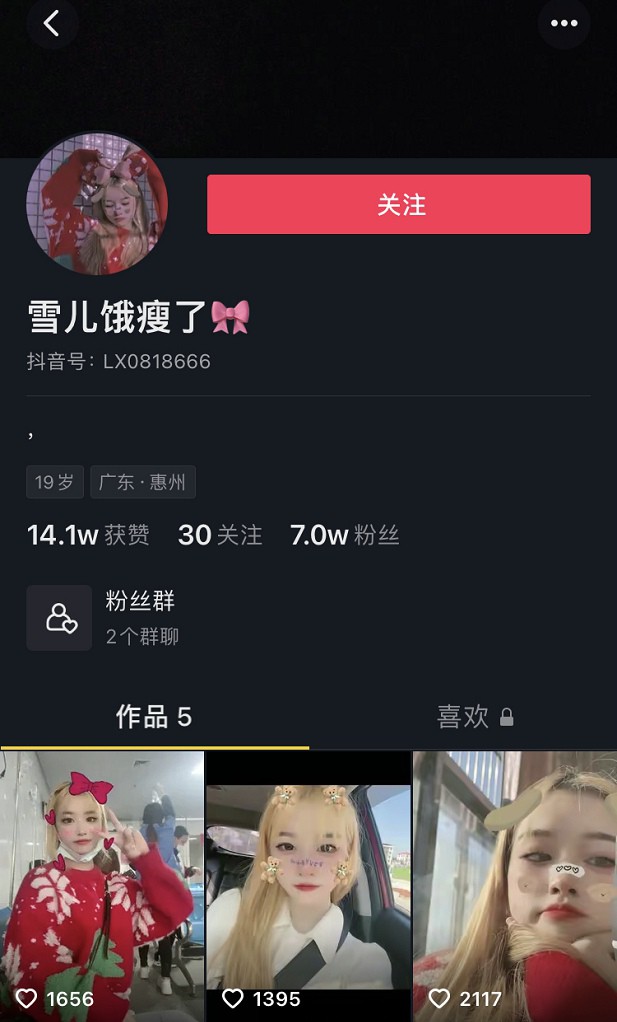Go back using the top-left arrow
617x1022 pixels.
(x=52, y=23)
